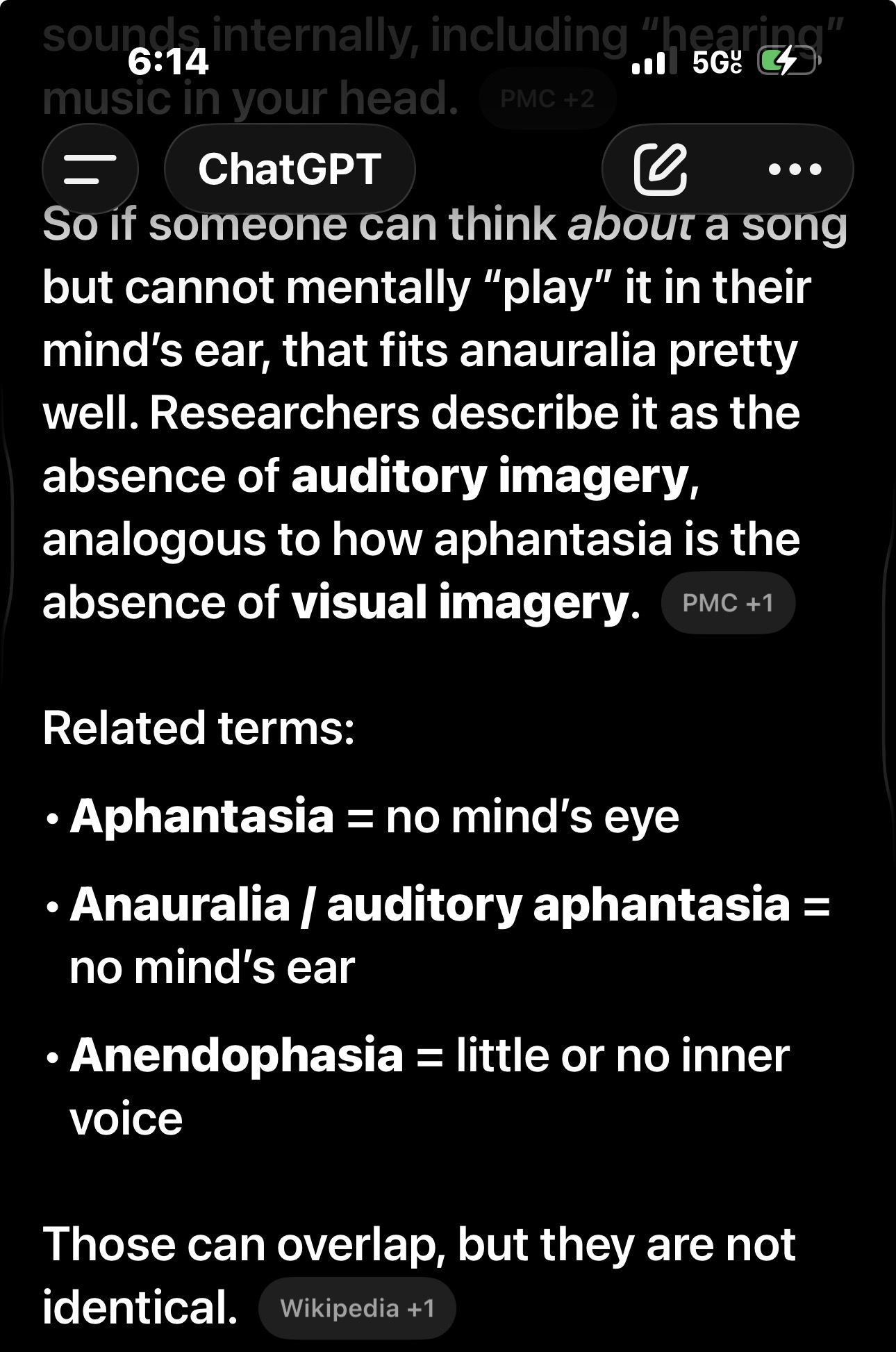Image resolution: width=896 pixels, height=1352 pixels.
Task: Open the Wikipedia +1 source citation
Action: pyautogui.click(x=357, y=1308)
